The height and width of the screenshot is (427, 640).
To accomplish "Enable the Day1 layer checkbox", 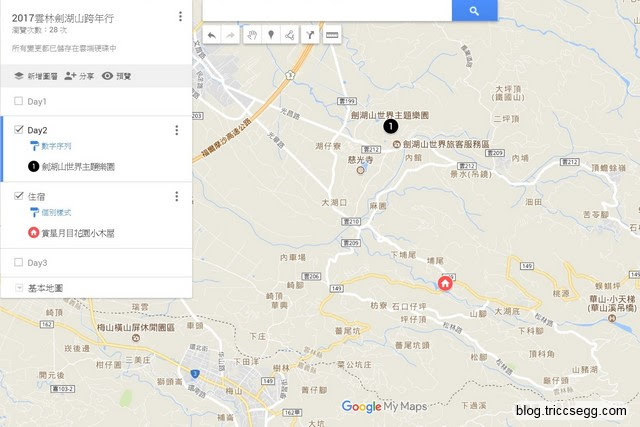I will click(19, 102).
